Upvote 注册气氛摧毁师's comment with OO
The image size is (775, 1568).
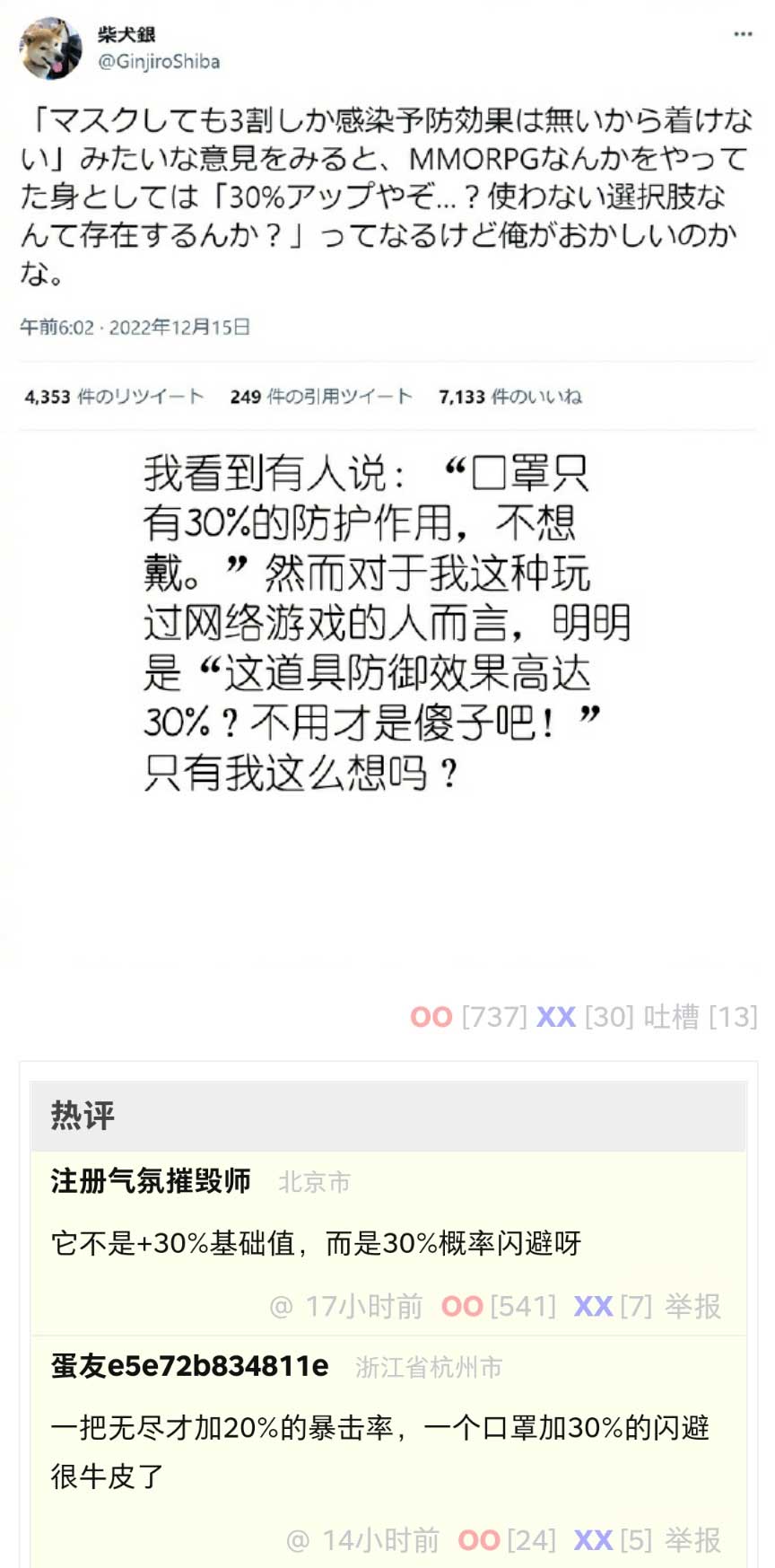point(462,1306)
